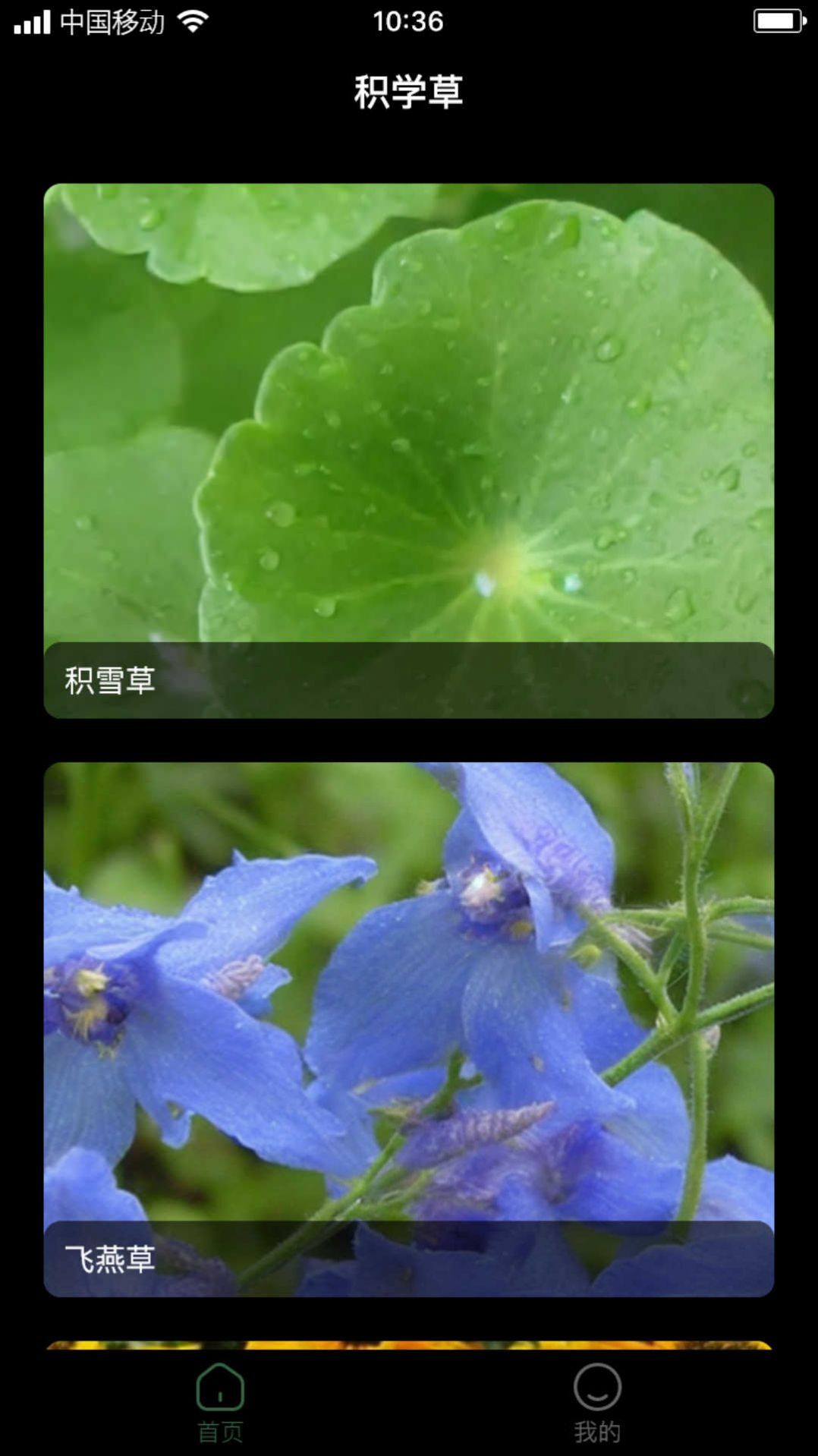The height and width of the screenshot is (1456, 818).
Task: Select the 中国移动 carrier indicator
Action: tap(112, 20)
